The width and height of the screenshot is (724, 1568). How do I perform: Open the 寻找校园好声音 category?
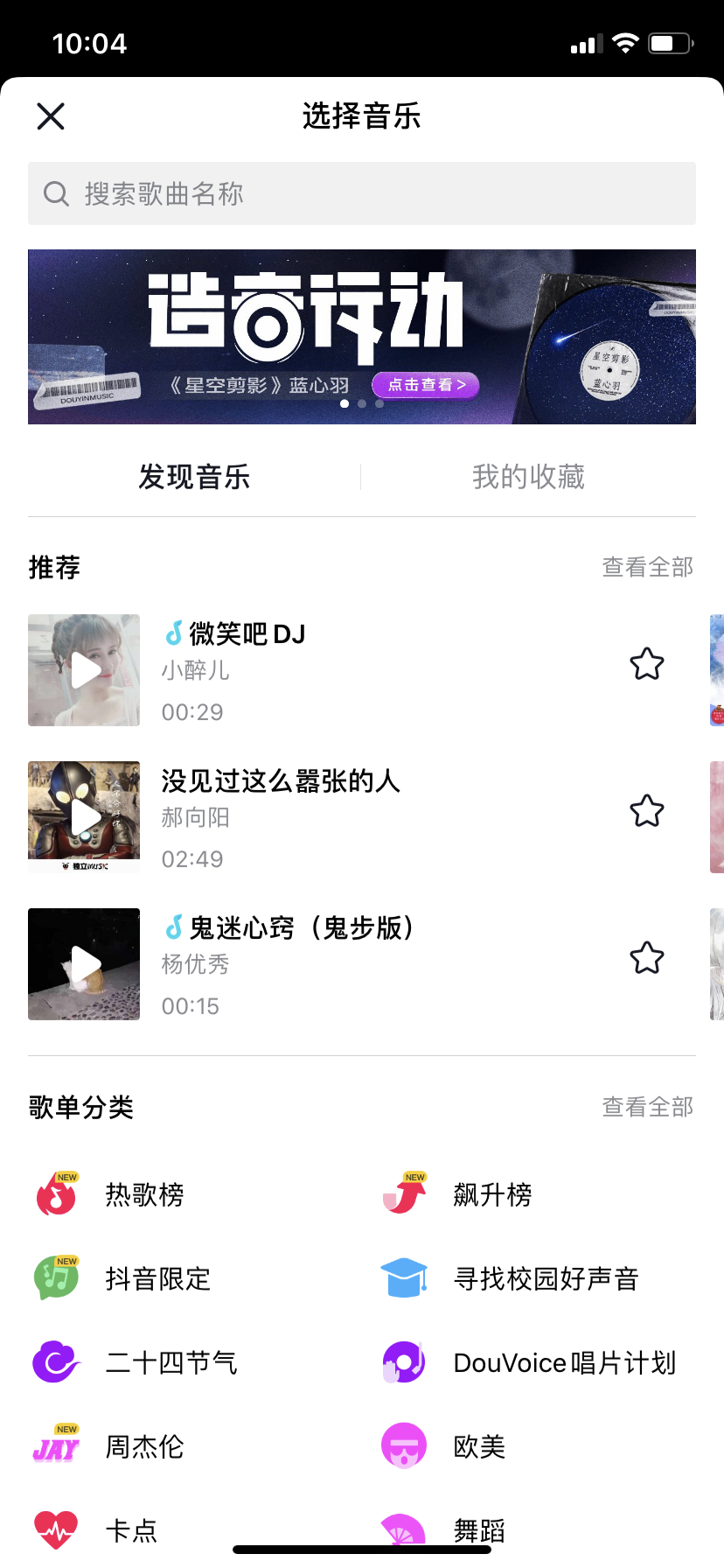pos(510,1278)
